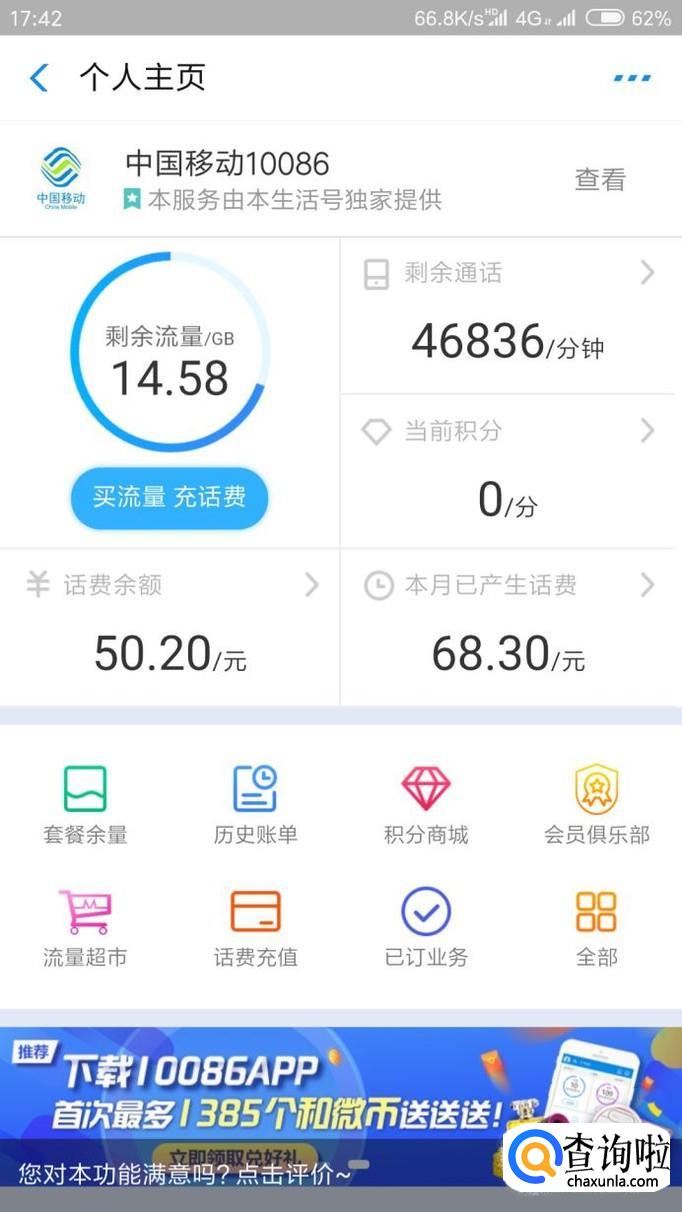Image resolution: width=682 pixels, height=1212 pixels.
Task: Tap 点击评价 to rate this feature
Action: 185,1173
